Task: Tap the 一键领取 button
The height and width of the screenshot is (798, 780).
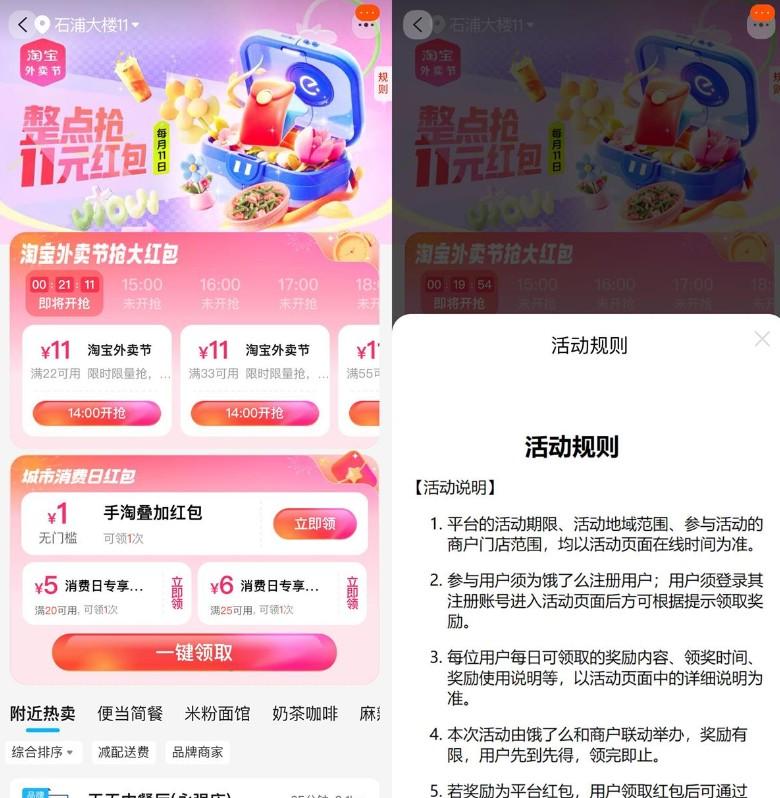Action: click(194, 653)
